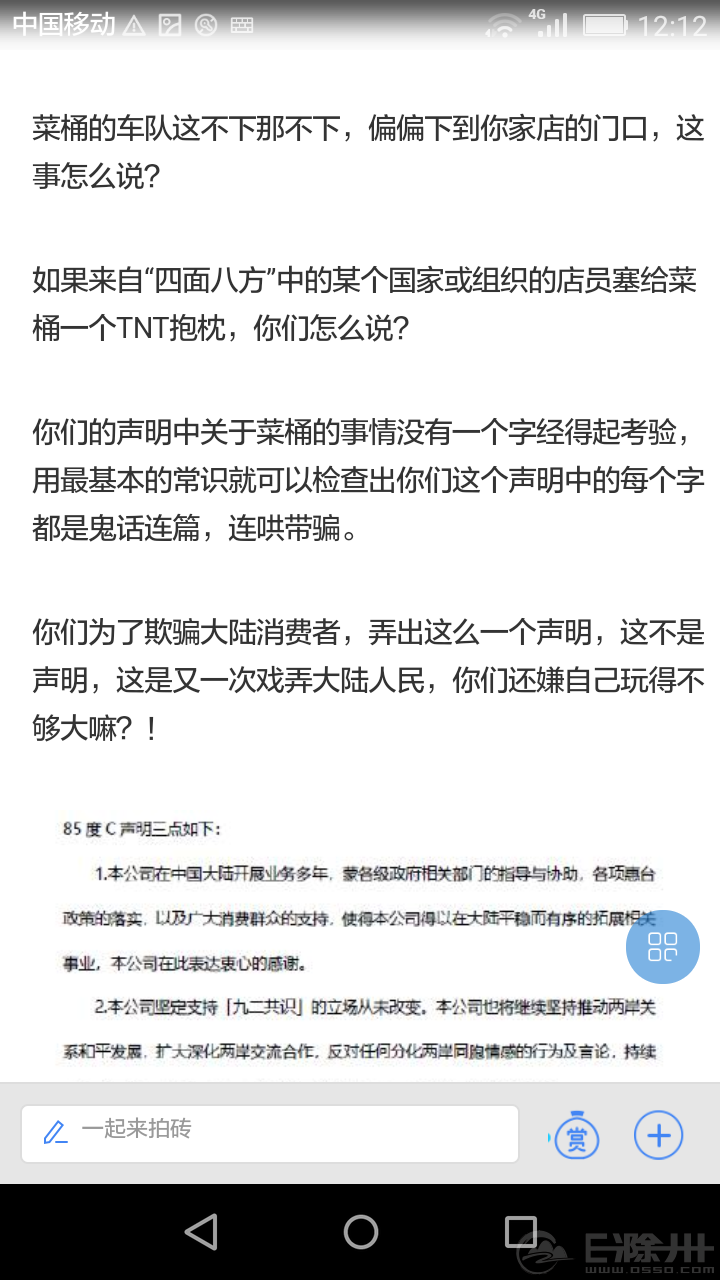Open the plus more-options button
The image size is (720, 1280).
(x=658, y=1135)
